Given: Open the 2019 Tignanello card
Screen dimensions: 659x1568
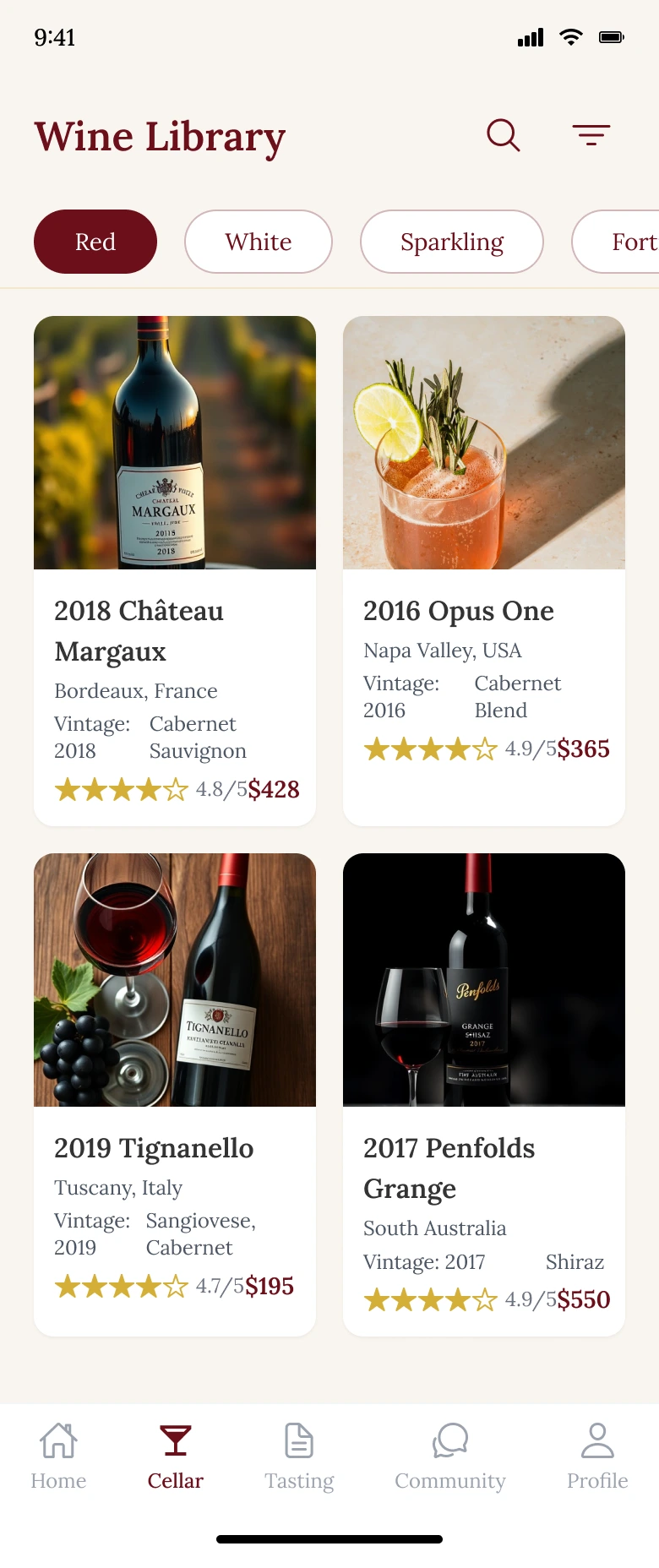Looking at the screenshot, I should (x=175, y=1094).
